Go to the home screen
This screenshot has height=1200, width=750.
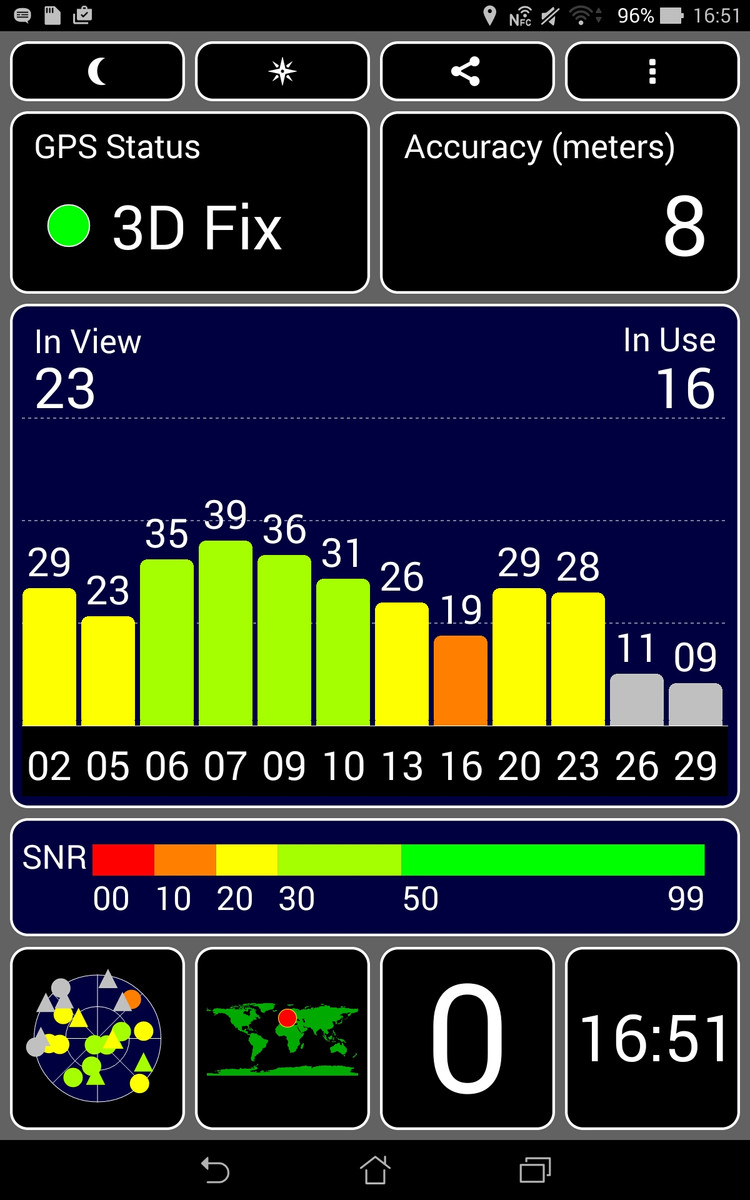pyautogui.click(x=375, y=1169)
